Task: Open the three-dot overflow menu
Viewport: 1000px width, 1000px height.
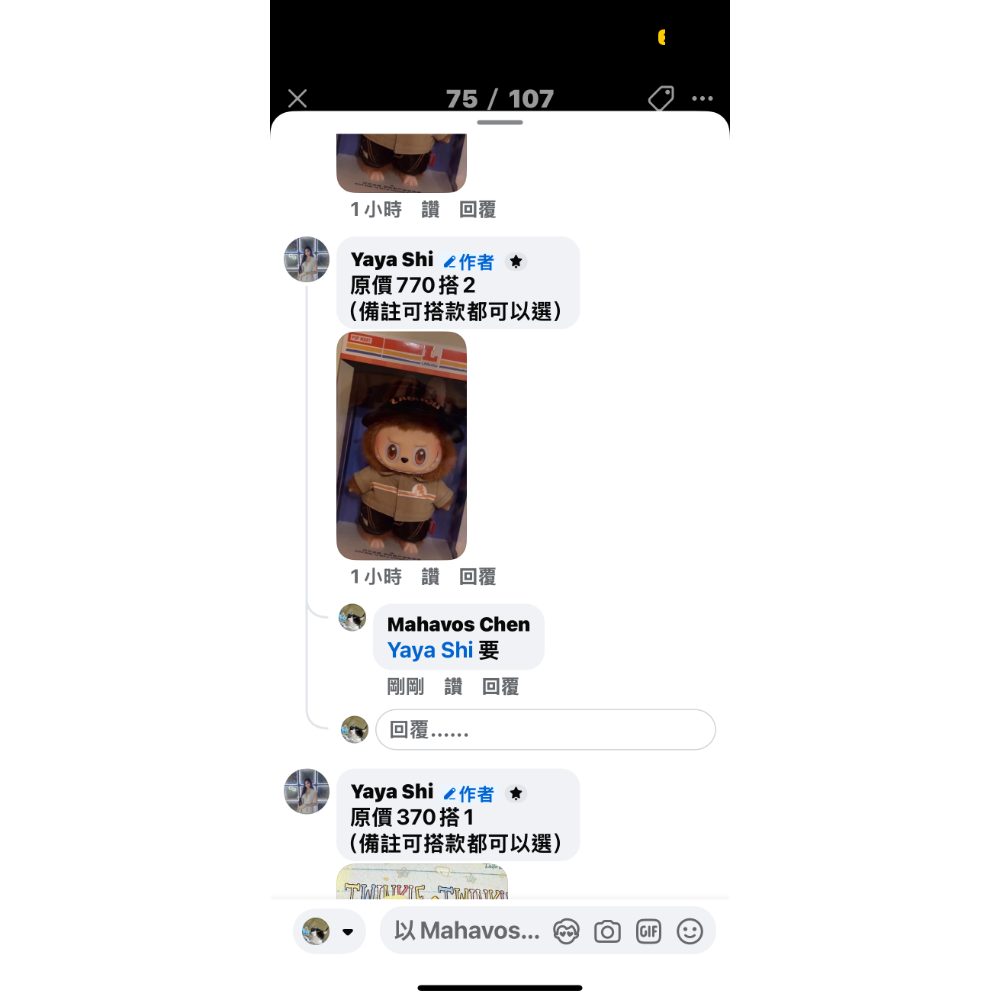Action: [x=702, y=98]
